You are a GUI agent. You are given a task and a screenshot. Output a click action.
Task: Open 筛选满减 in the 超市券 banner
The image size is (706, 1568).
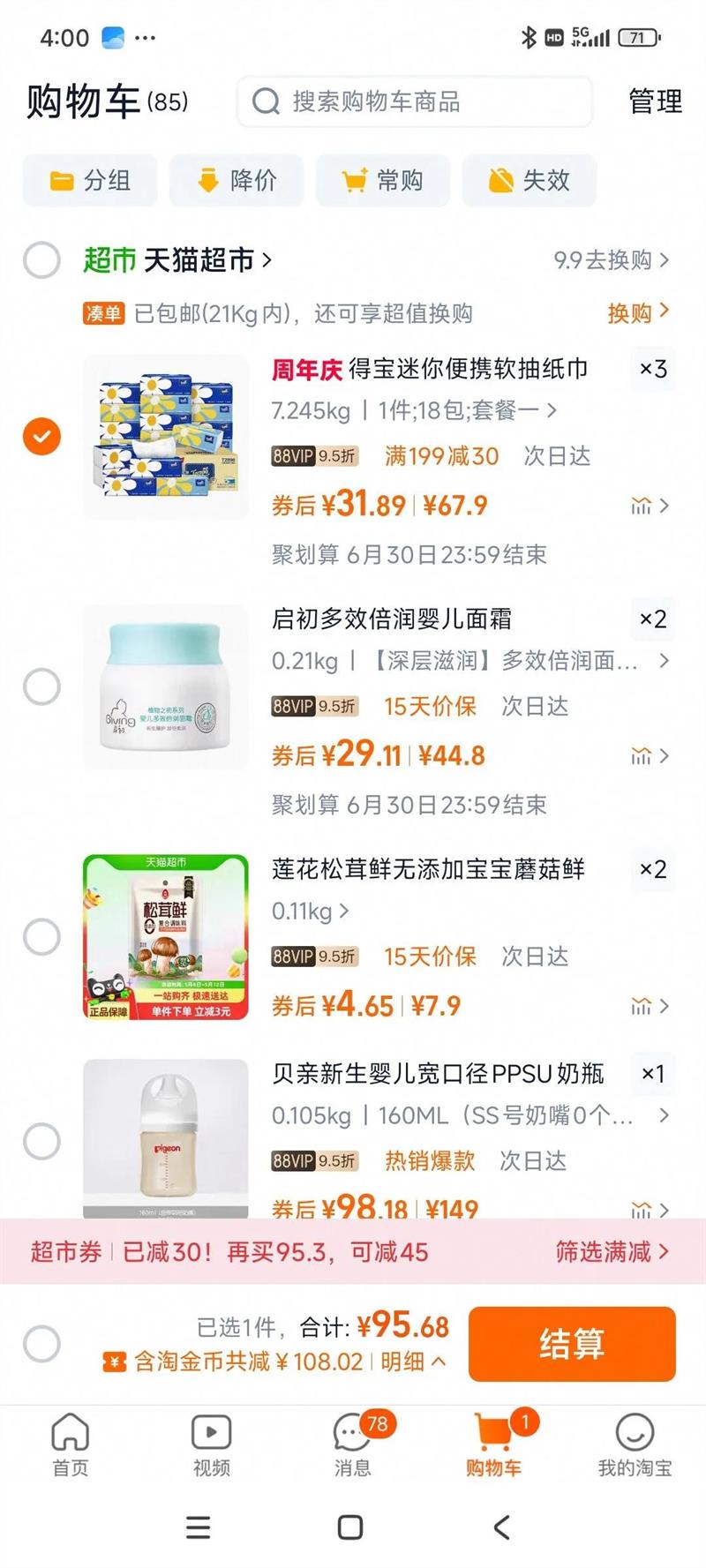click(x=612, y=1251)
